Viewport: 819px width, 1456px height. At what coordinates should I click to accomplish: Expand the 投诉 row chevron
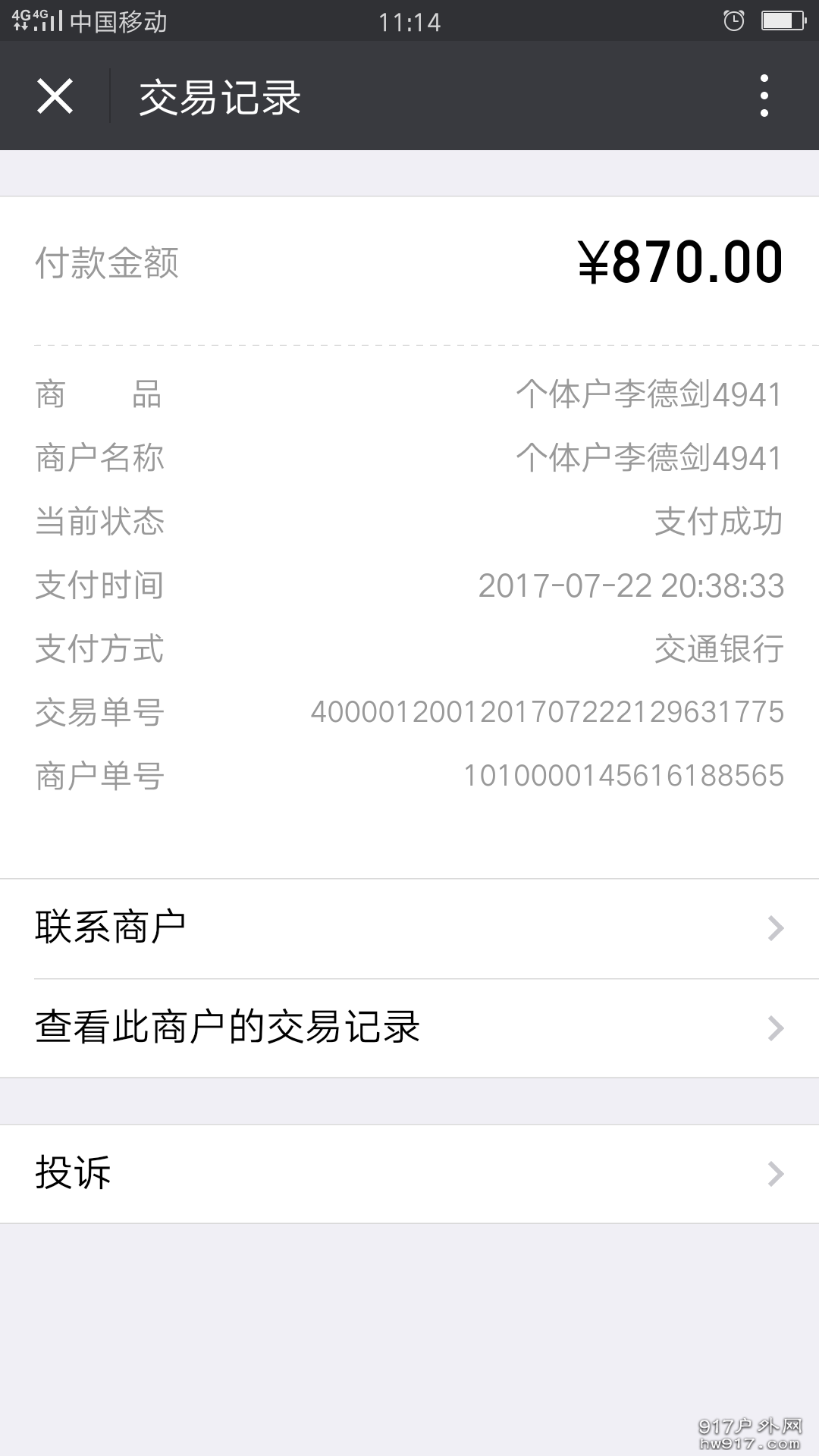(775, 1173)
